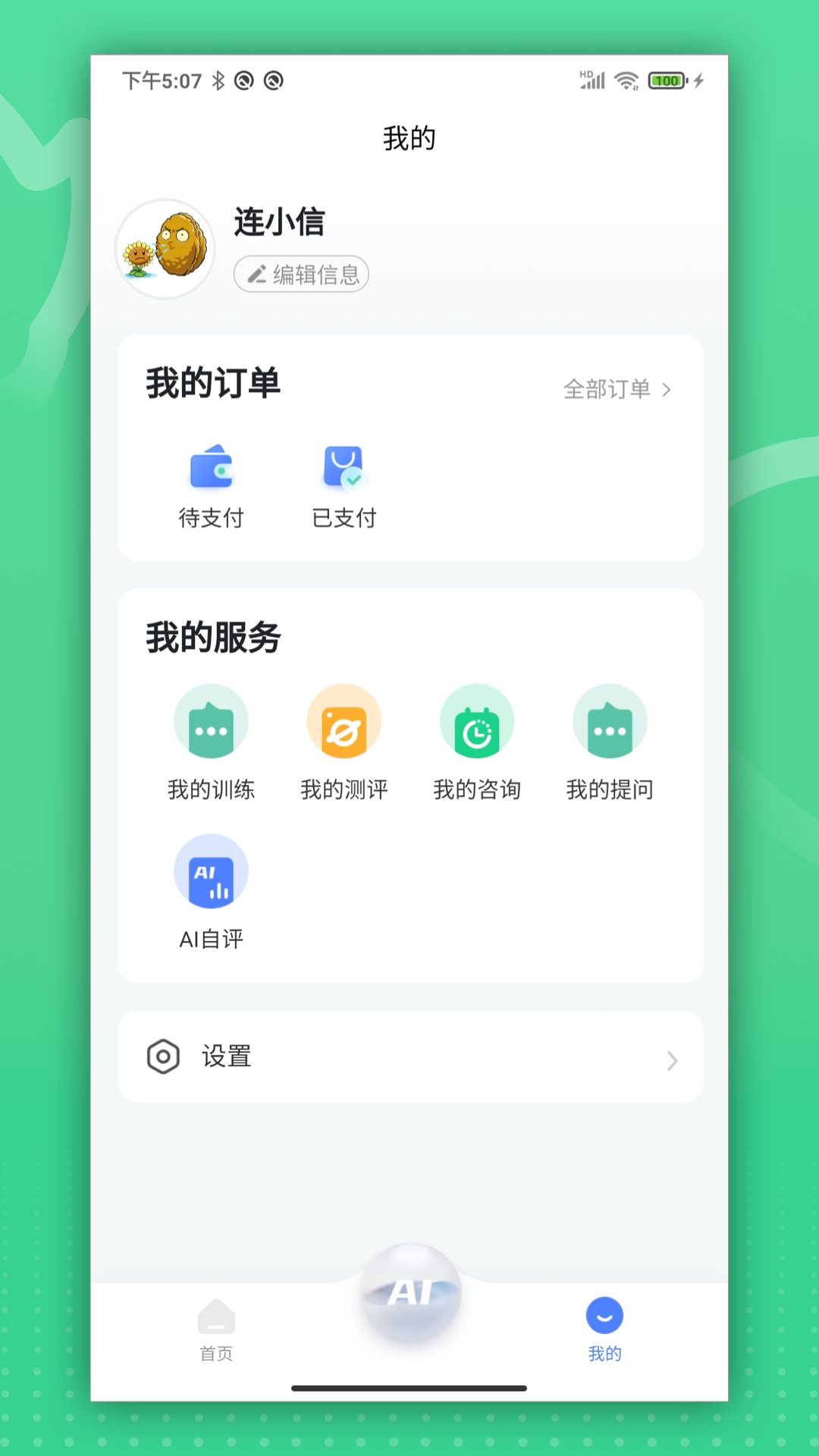Tap the 编辑信息 edit profile button
The image size is (819, 1456).
click(301, 274)
